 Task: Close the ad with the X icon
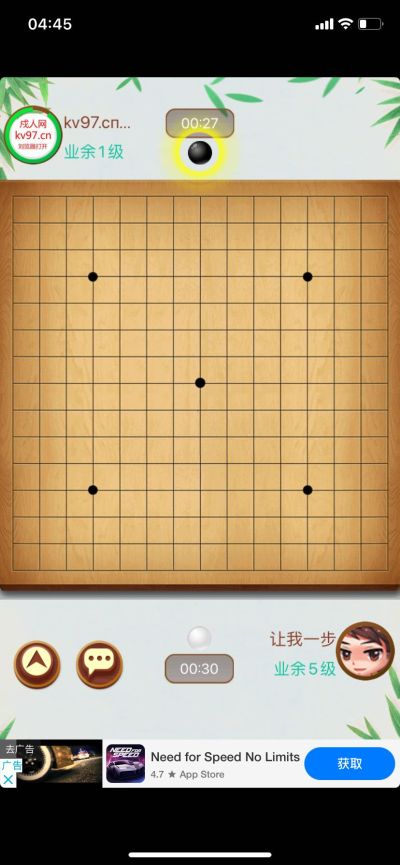click(8, 780)
